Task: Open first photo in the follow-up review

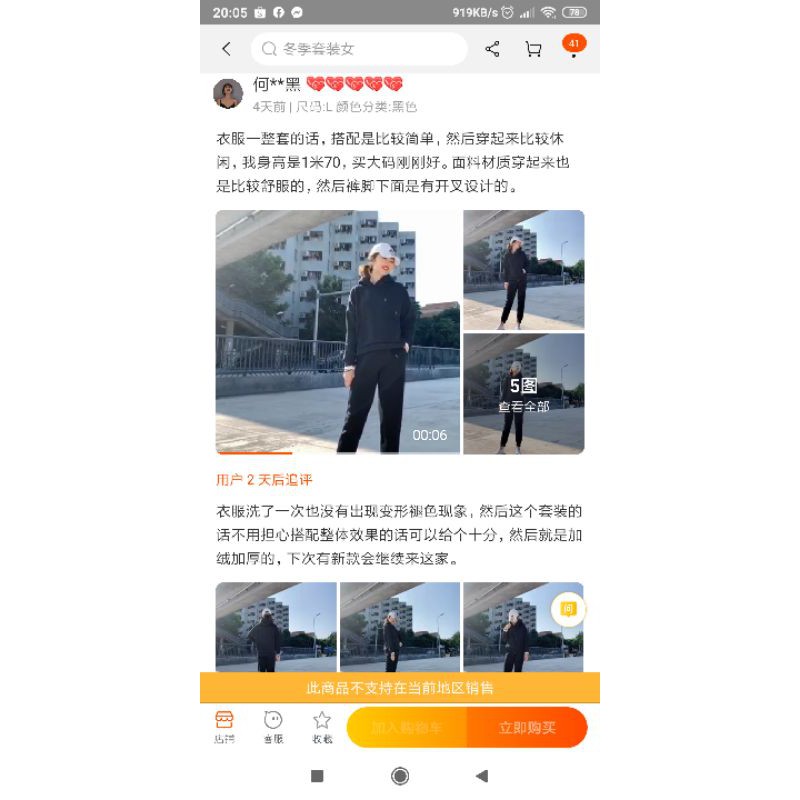Action: [x=276, y=627]
